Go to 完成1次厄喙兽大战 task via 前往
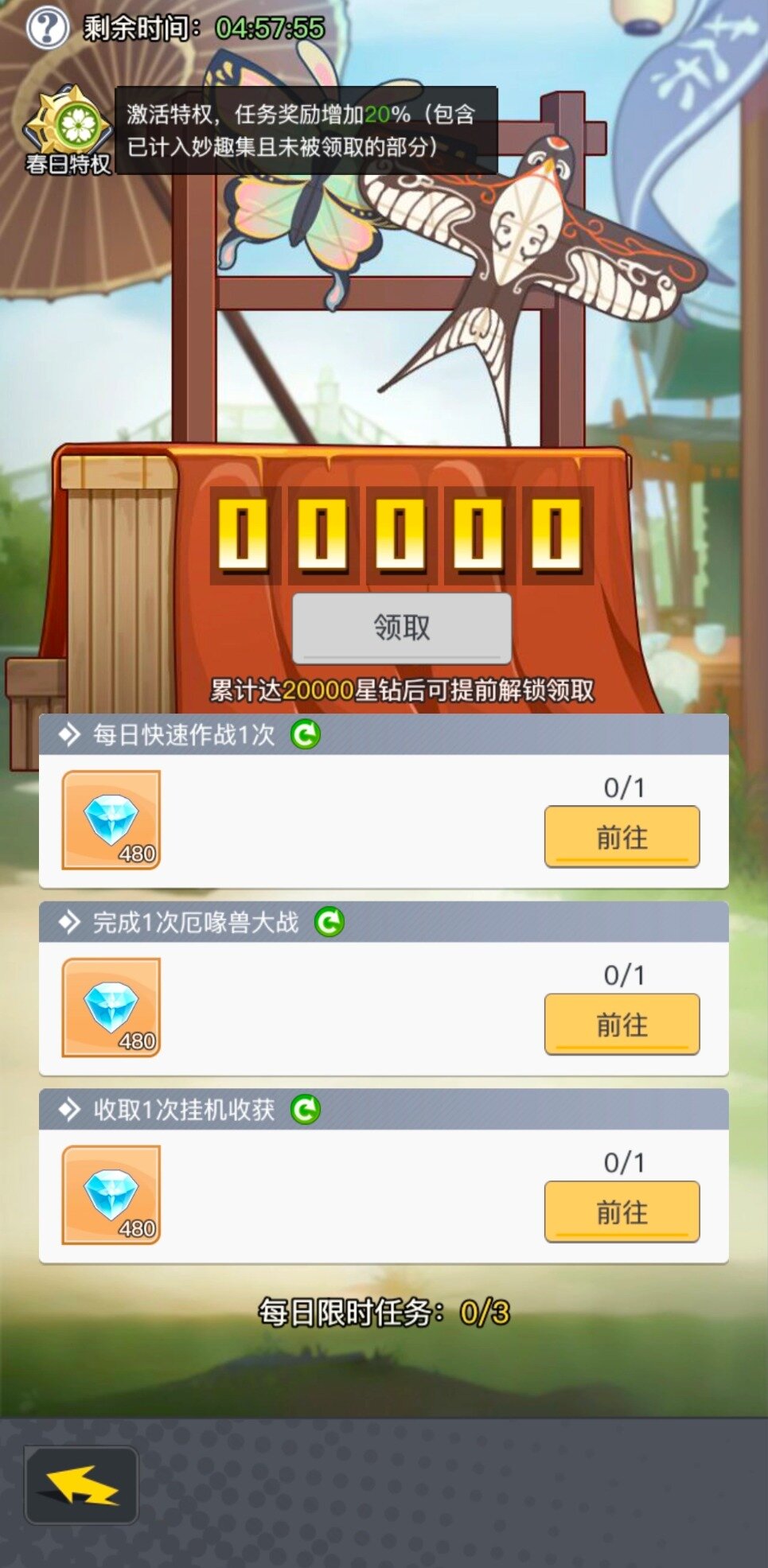The height and width of the screenshot is (1568, 768). [622, 1025]
